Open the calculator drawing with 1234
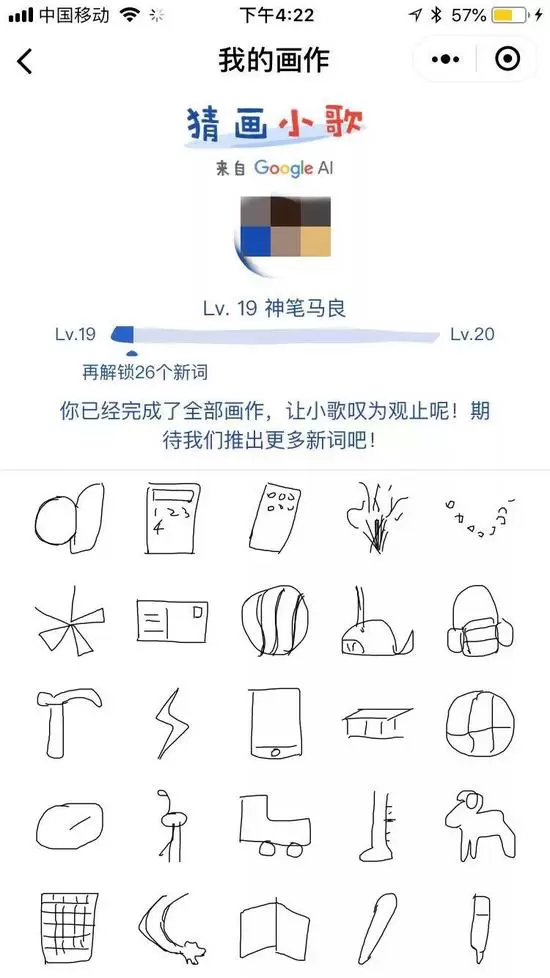The image size is (550, 978). (x=173, y=517)
